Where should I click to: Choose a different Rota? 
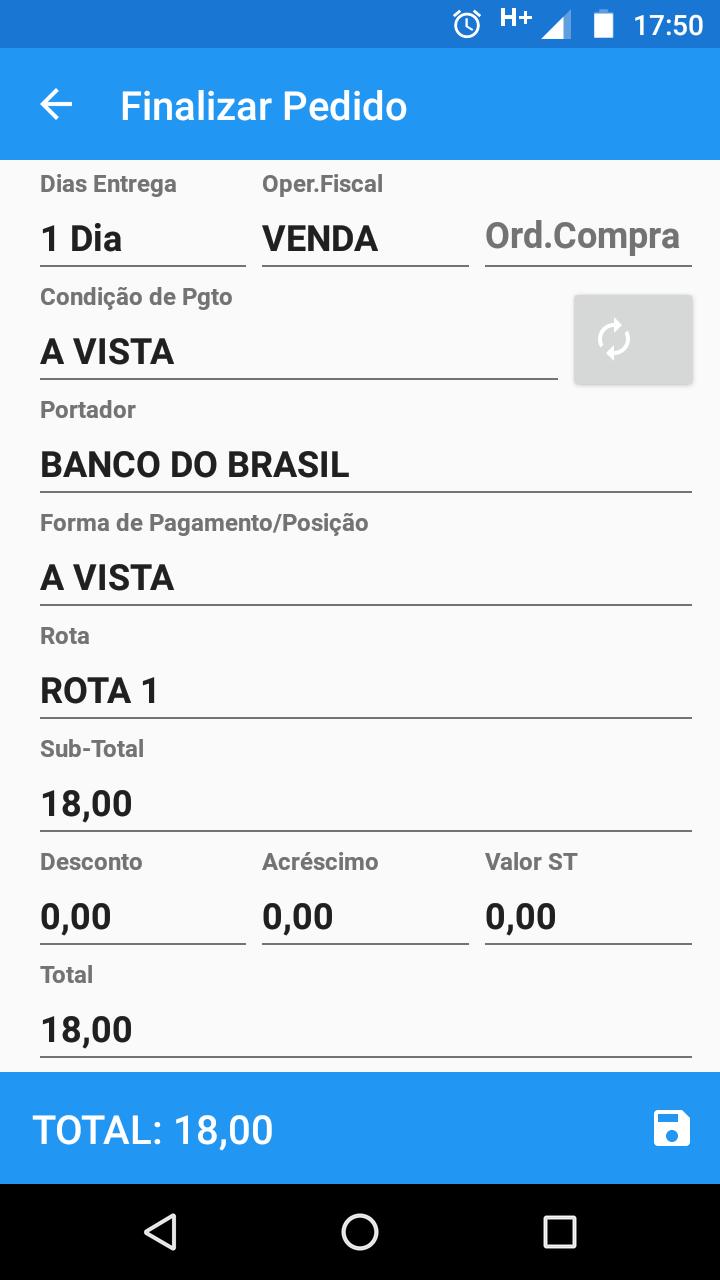point(366,691)
